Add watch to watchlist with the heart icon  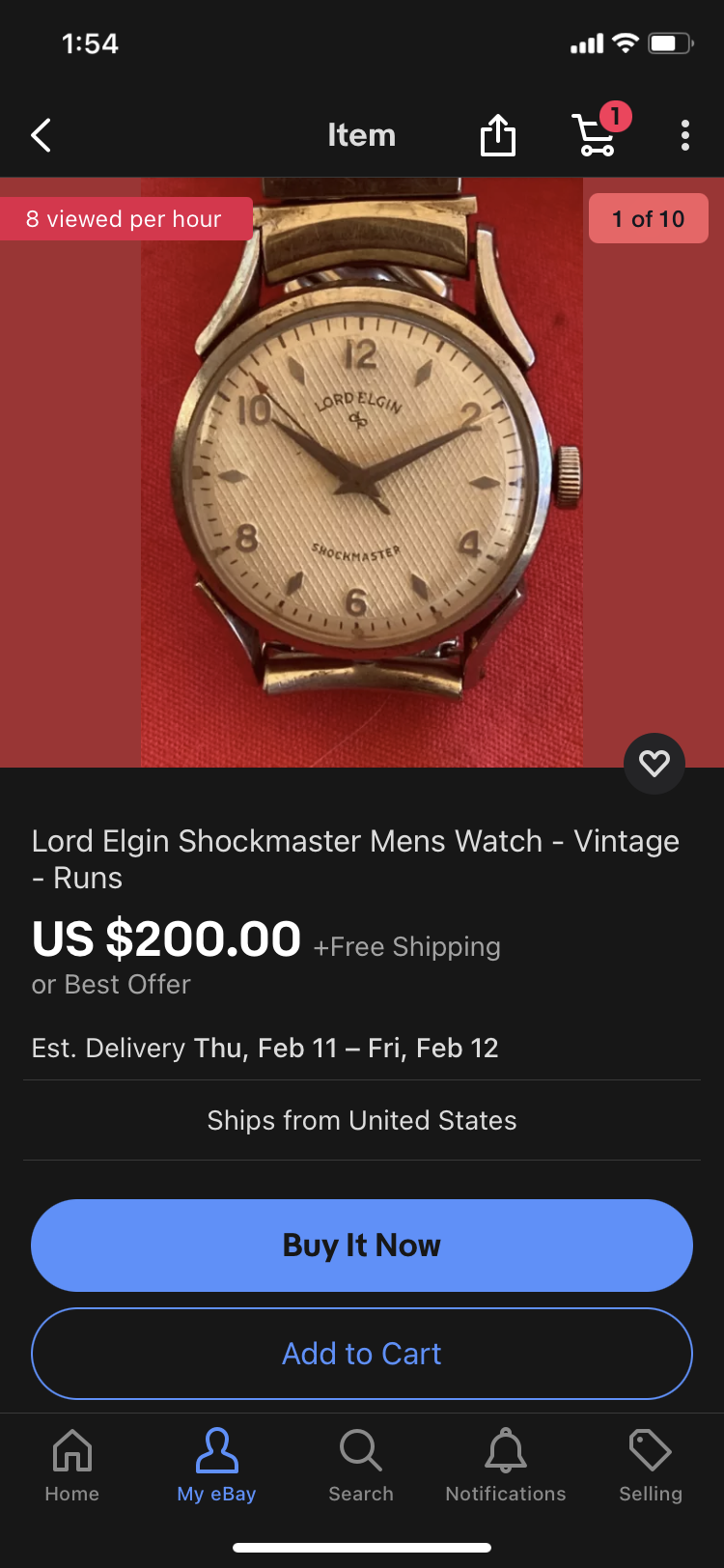[654, 764]
